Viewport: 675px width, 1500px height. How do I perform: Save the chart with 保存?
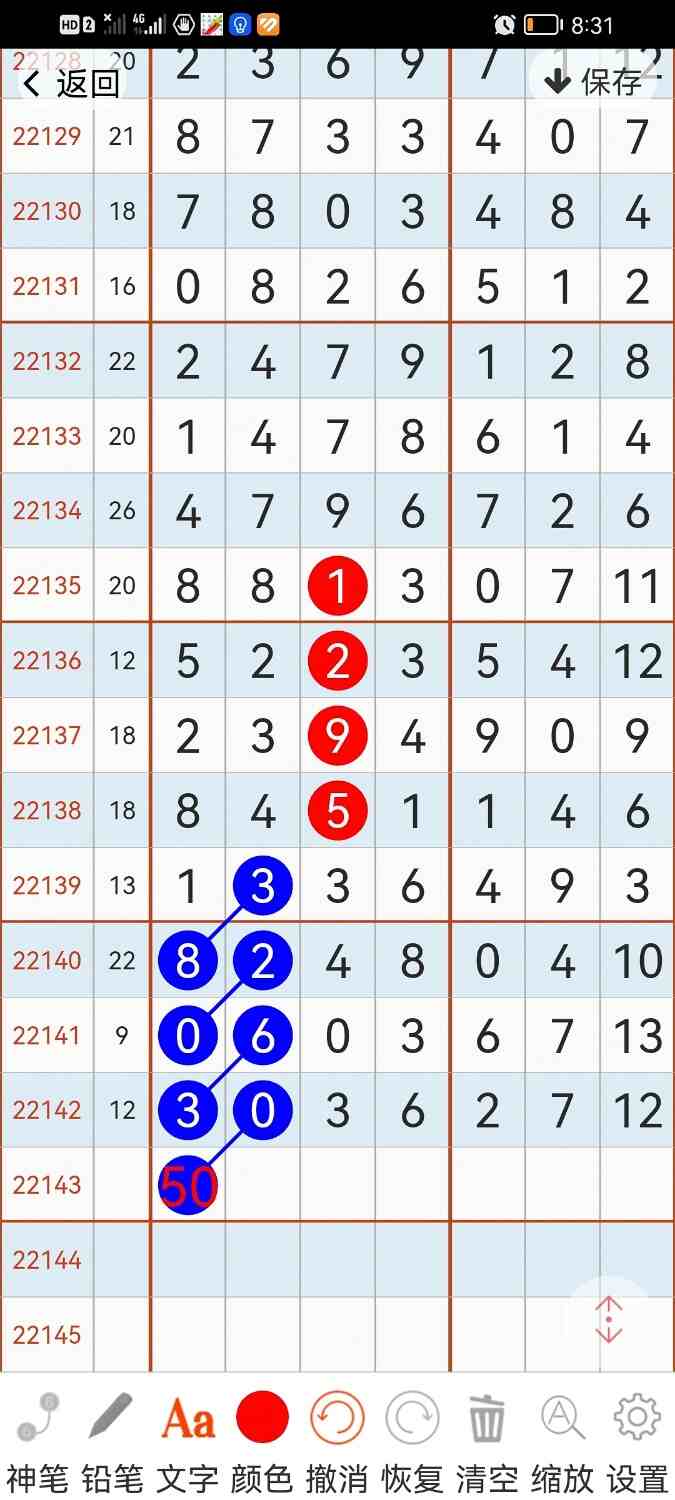[593, 82]
